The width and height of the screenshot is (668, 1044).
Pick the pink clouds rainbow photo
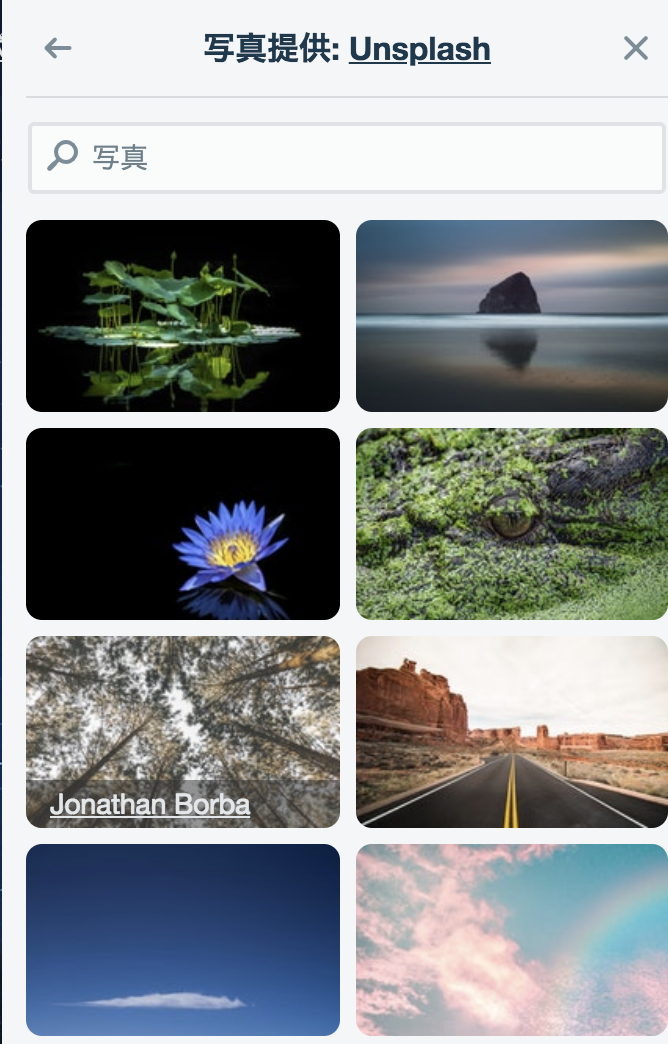[x=511, y=939]
